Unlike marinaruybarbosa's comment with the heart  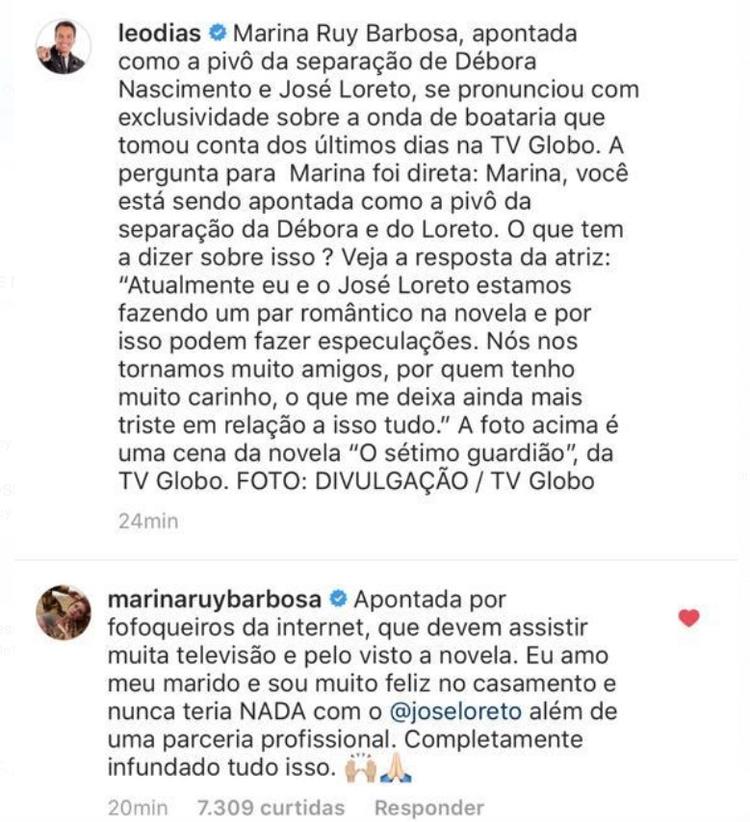pyautogui.click(x=688, y=618)
